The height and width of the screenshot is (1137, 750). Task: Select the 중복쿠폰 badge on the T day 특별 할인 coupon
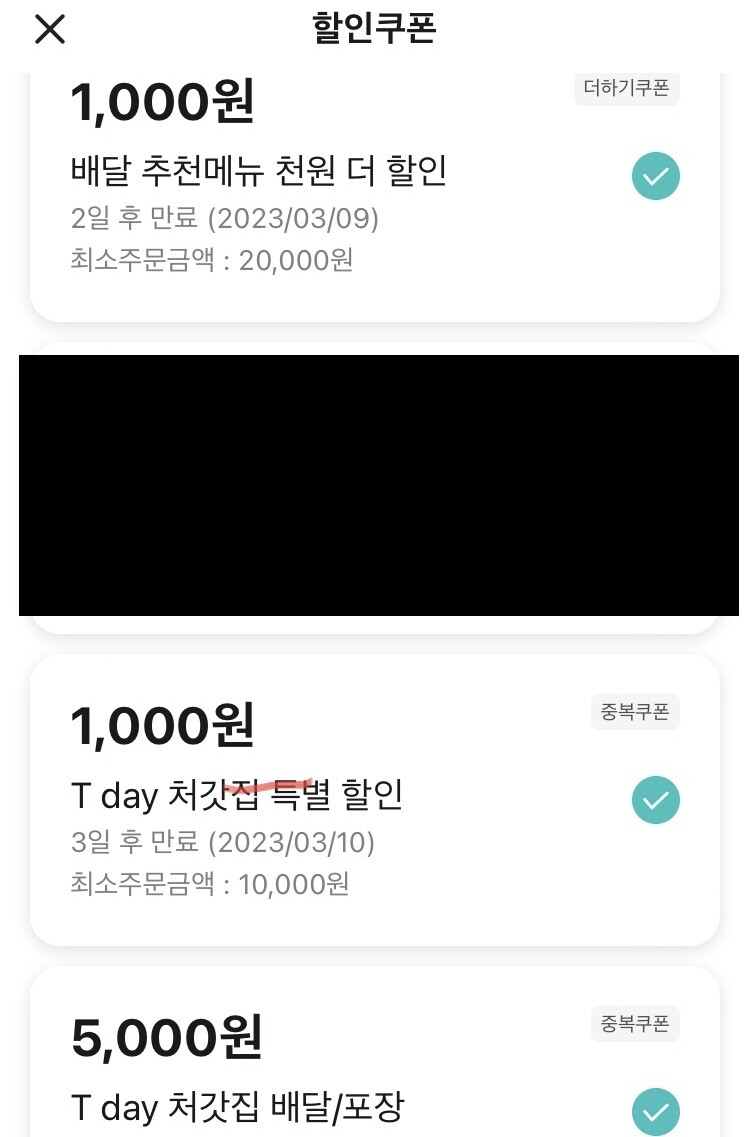[635, 712]
